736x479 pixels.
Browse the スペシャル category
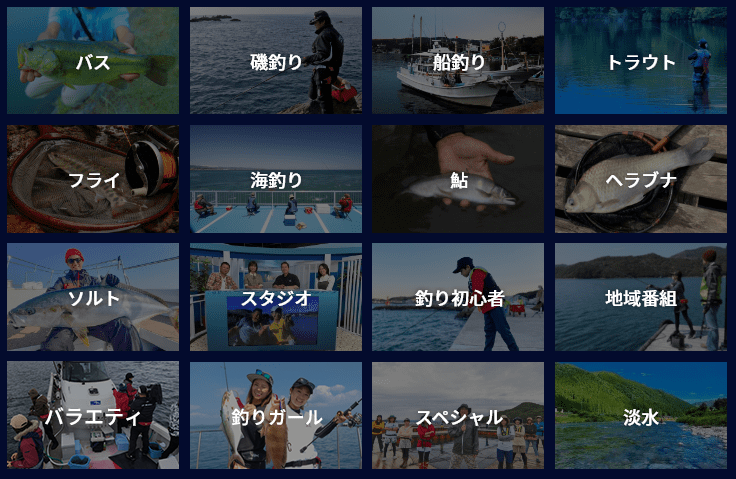458,415
